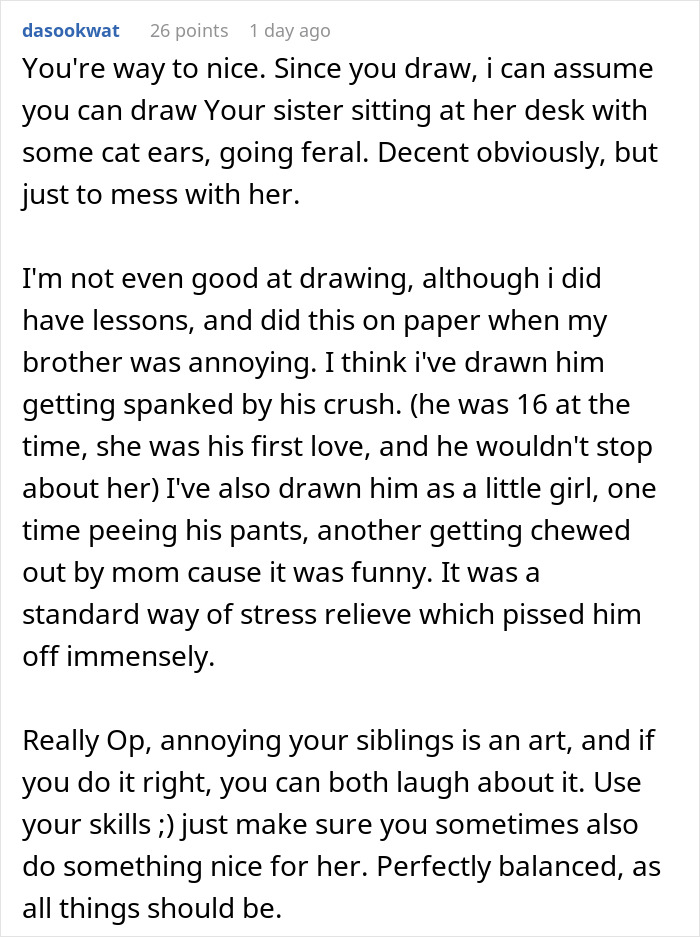Open dasookwat's user profile
This screenshot has height=937, width=700.
tap(71, 31)
